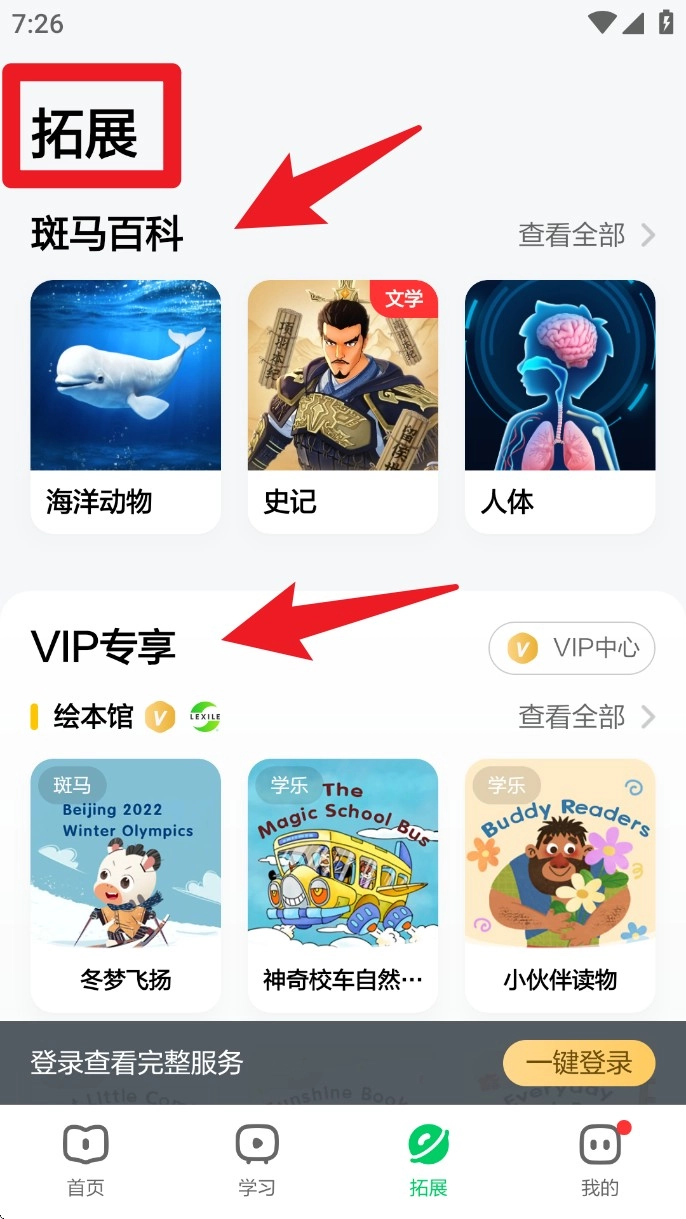This screenshot has width=686, height=1219.
Task: Go to the 我的 tab
Action: coord(600,1160)
